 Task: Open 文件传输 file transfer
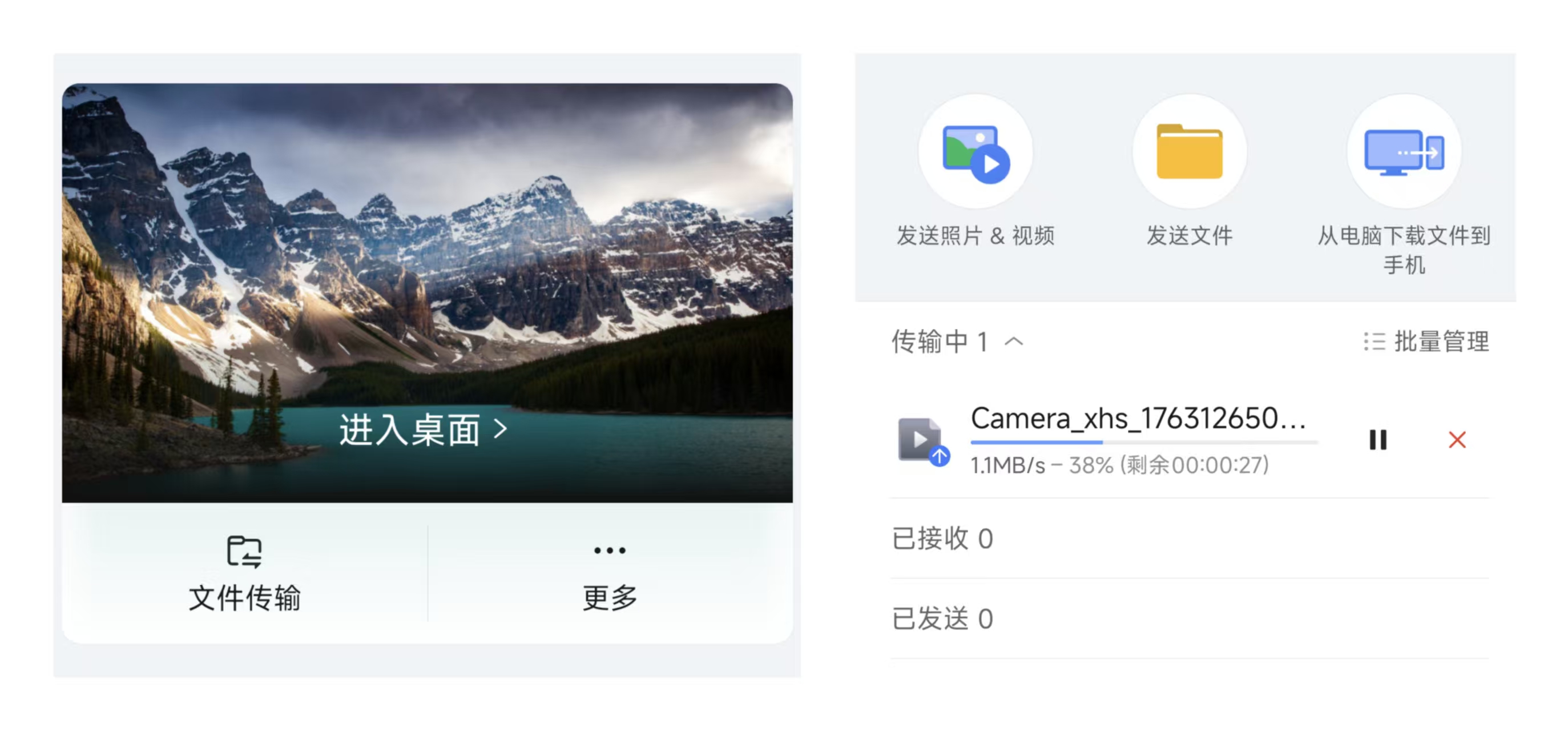[x=244, y=574]
